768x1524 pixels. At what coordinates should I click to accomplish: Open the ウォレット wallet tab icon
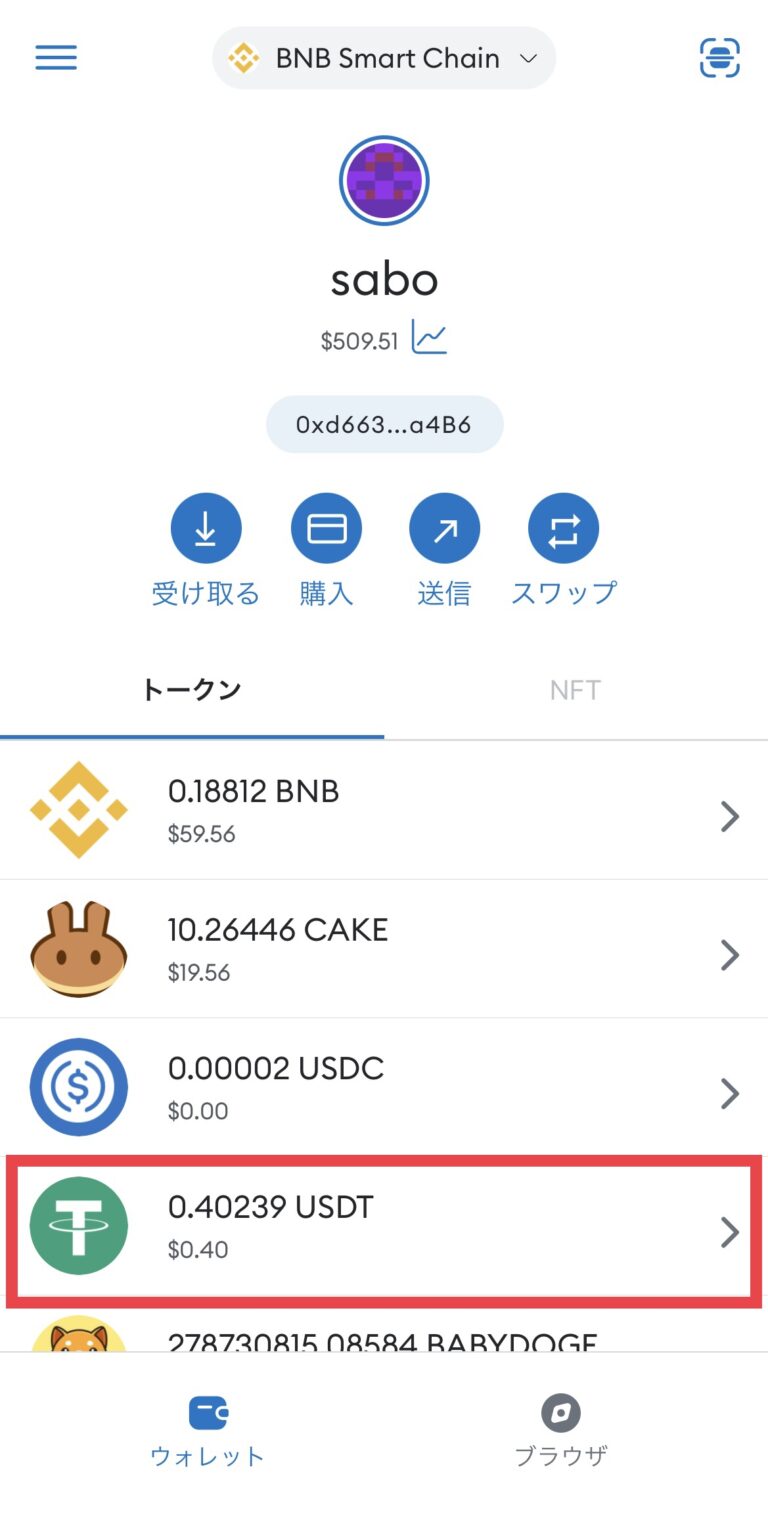[x=206, y=1413]
